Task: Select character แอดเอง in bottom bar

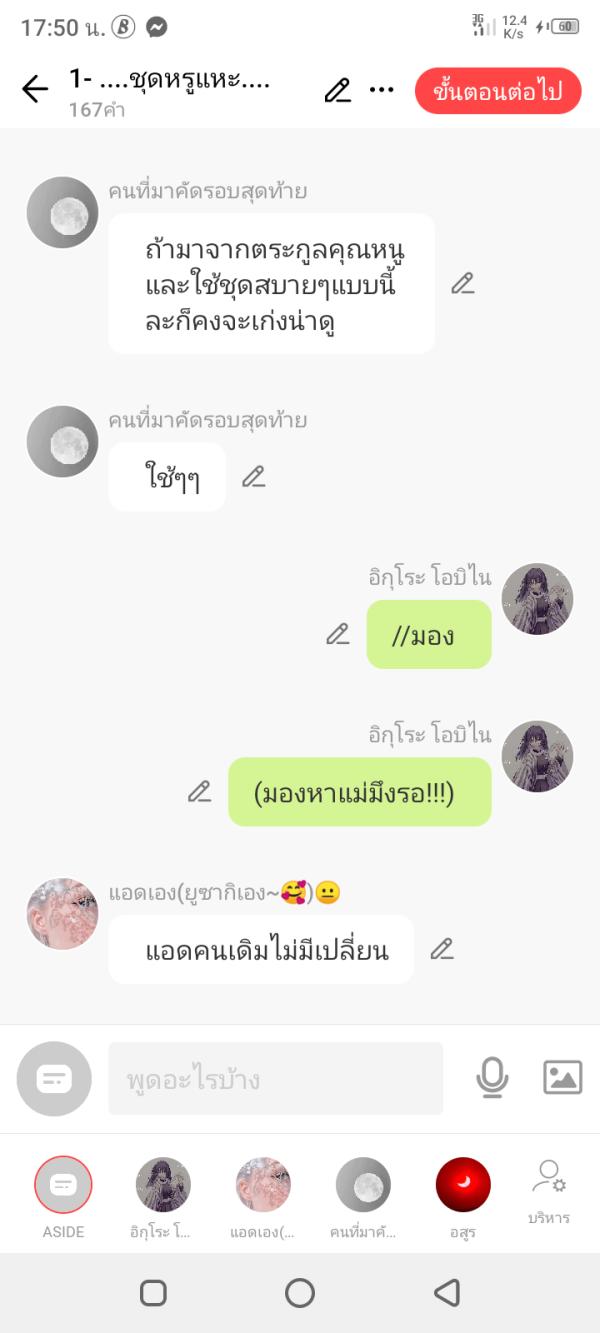Action: (263, 1186)
